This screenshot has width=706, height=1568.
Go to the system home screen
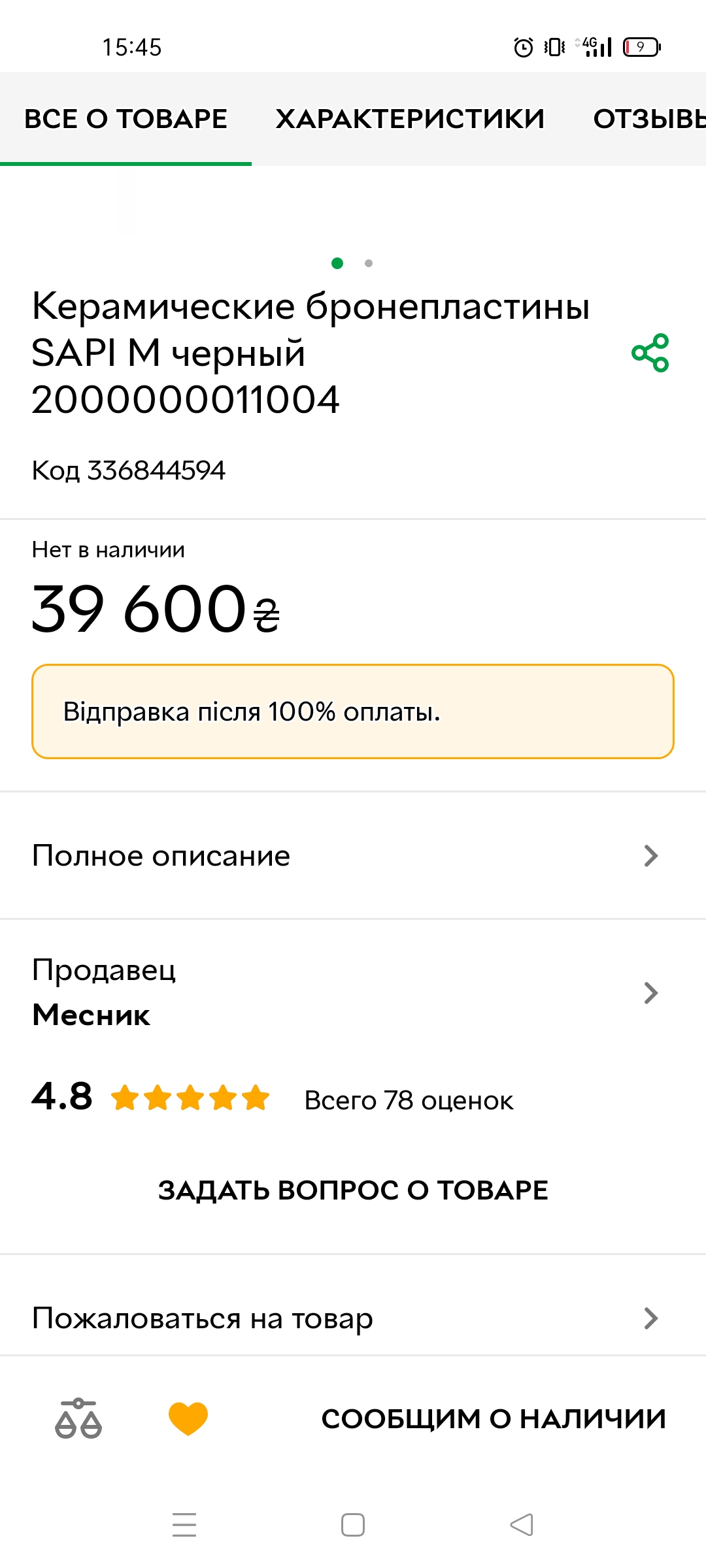[x=353, y=1525]
